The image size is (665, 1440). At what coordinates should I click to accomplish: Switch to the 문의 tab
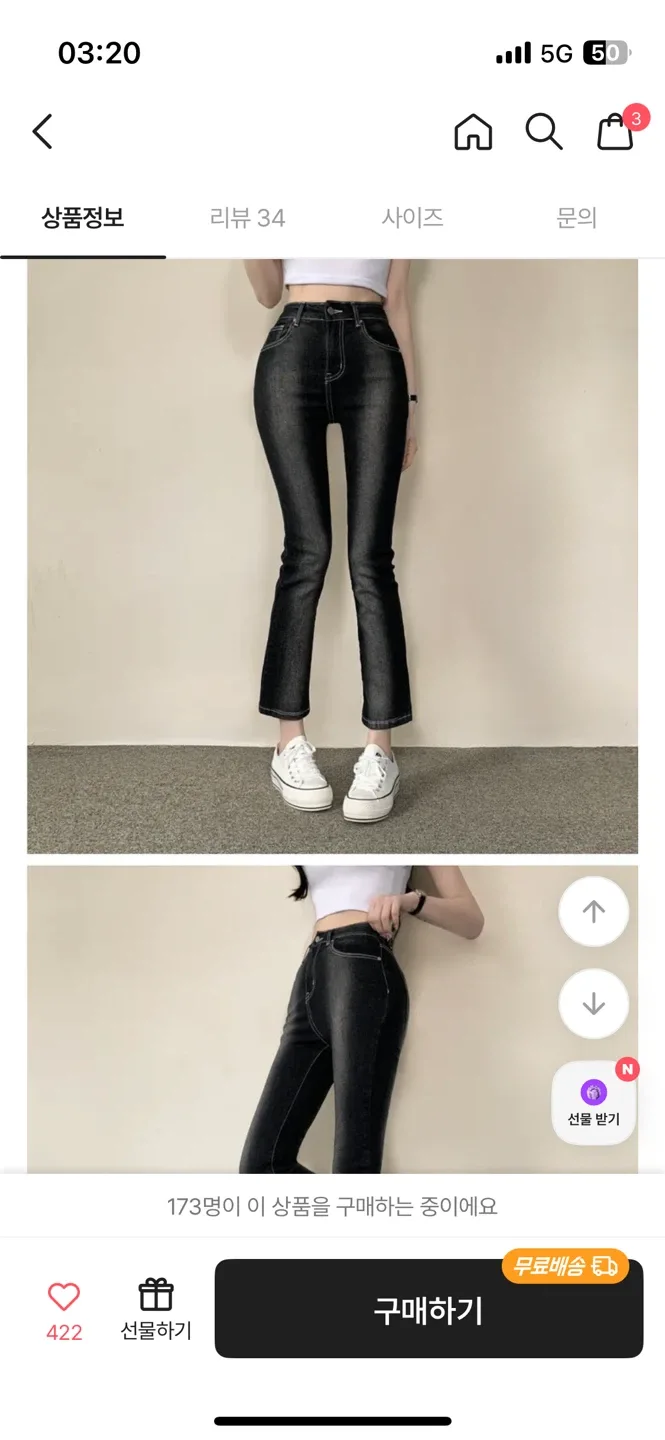point(576,218)
